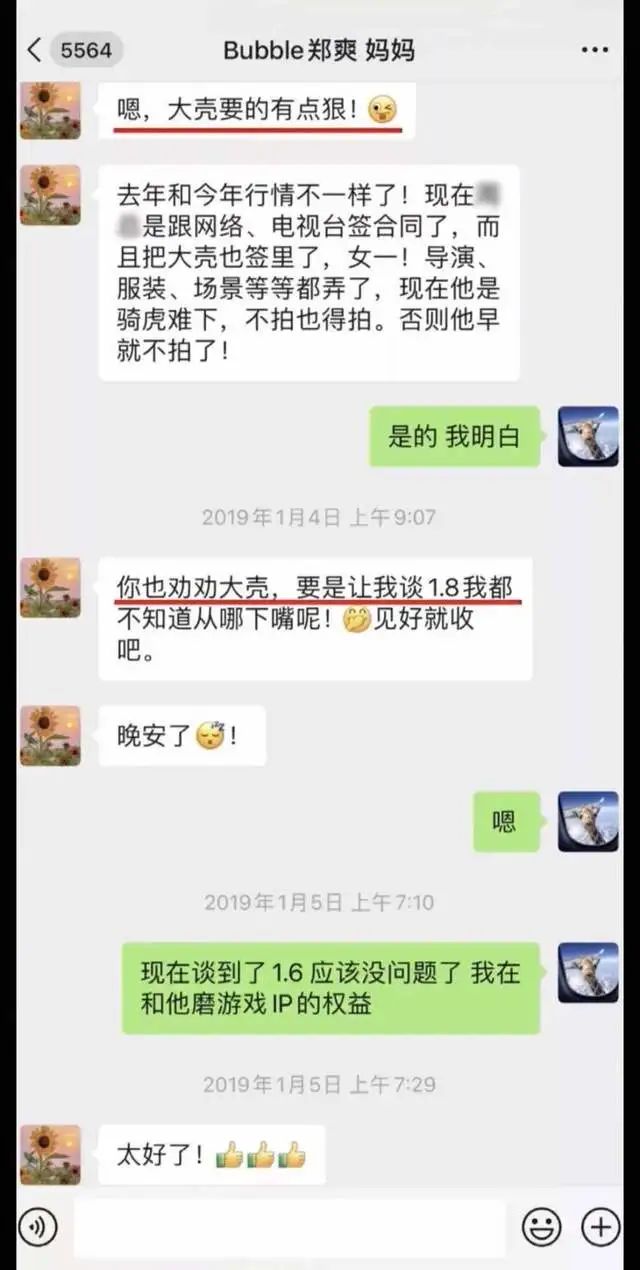The width and height of the screenshot is (640, 1270).
Task: Open sunflower avatar beside 太好了 message
Action: tap(50, 1155)
